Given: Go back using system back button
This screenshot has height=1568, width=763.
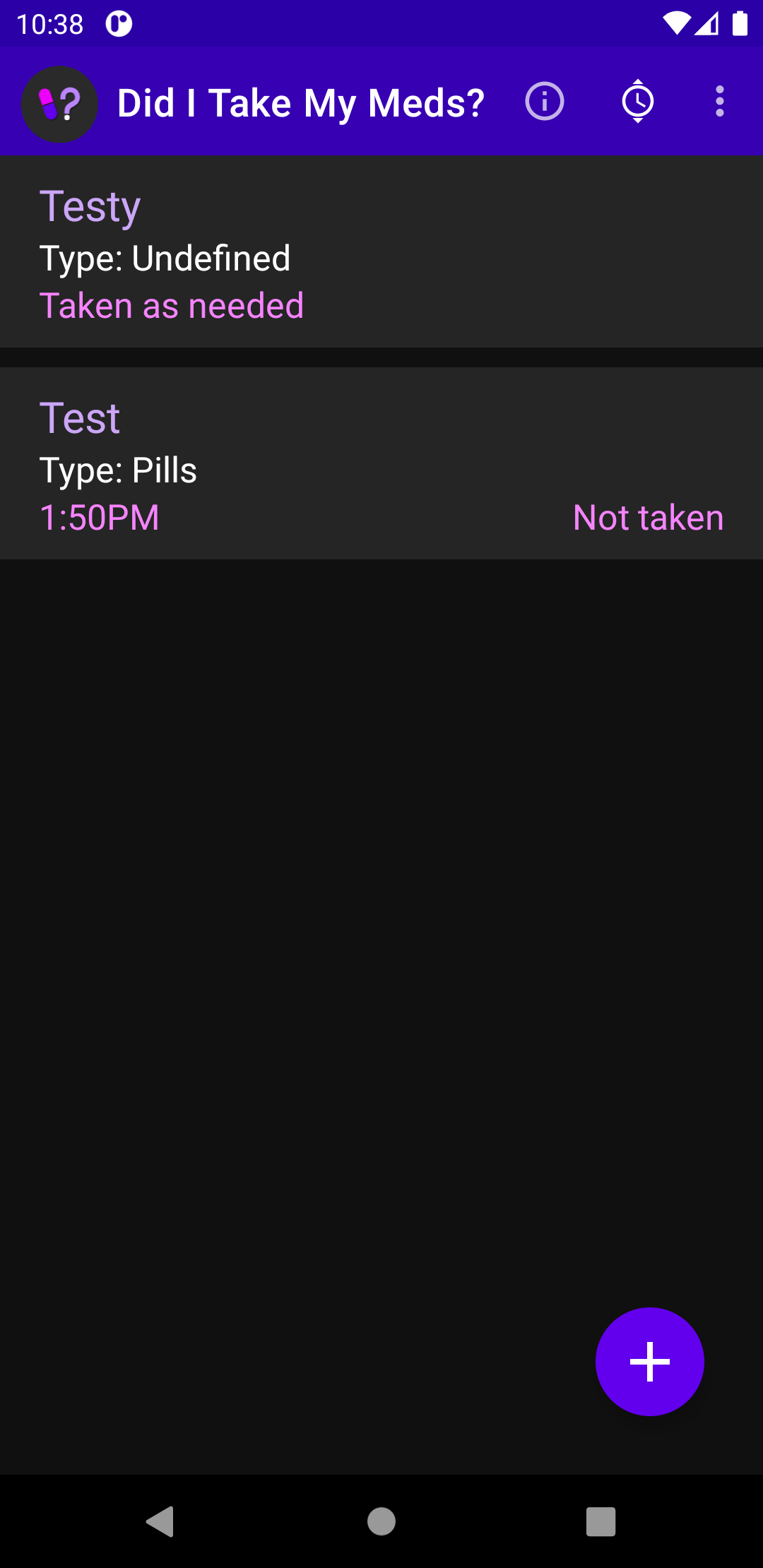Looking at the screenshot, I should [161, 1521].
